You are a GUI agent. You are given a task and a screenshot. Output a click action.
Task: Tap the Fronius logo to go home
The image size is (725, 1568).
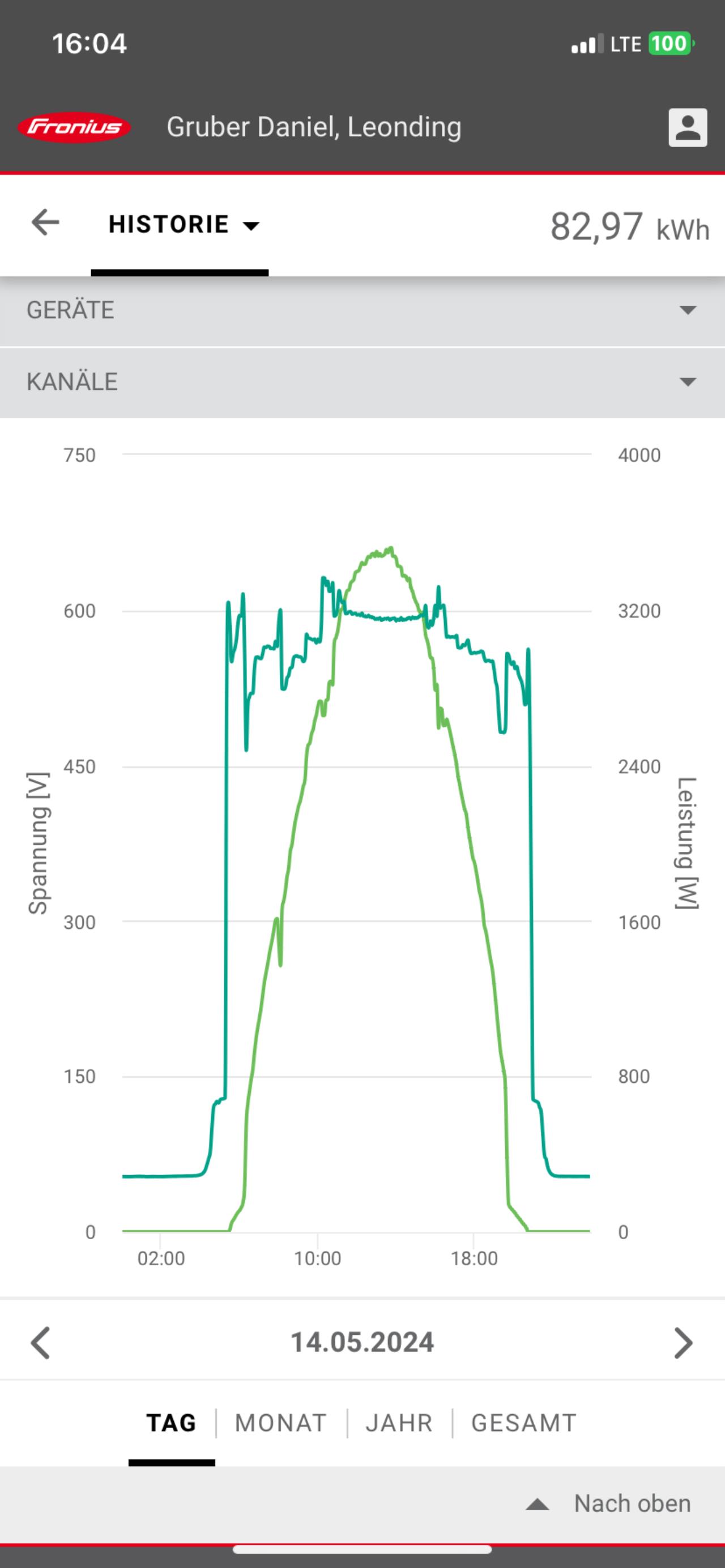tap(74, 127)
